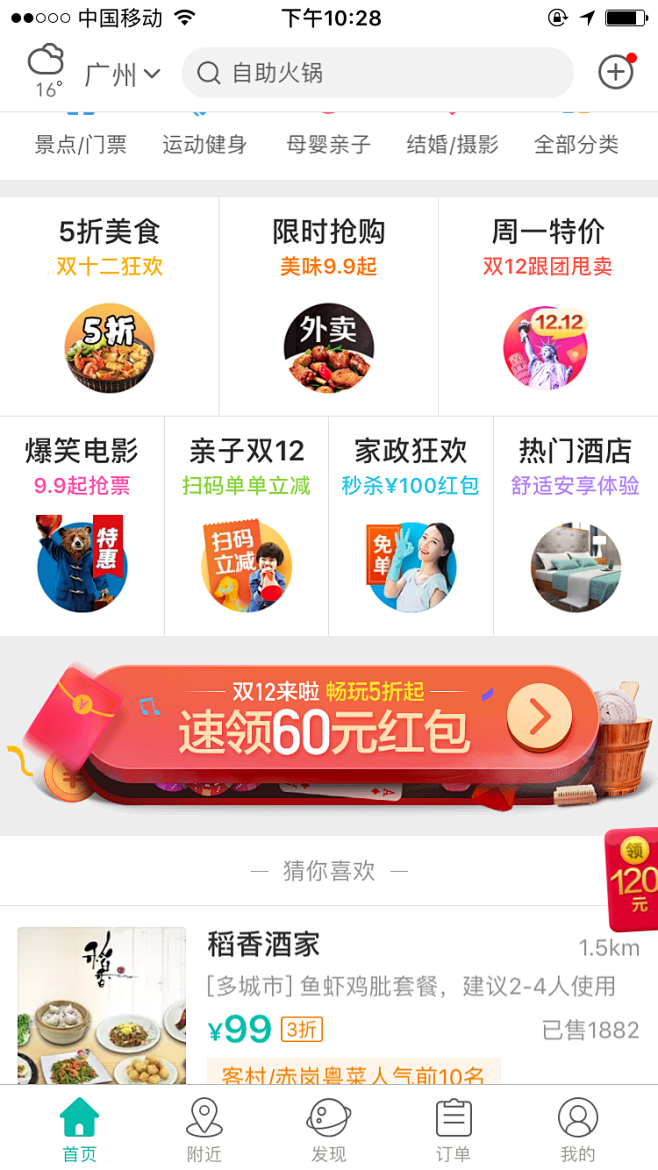
Task: Open the 周一特价 promotion tile
Action: 547,305
